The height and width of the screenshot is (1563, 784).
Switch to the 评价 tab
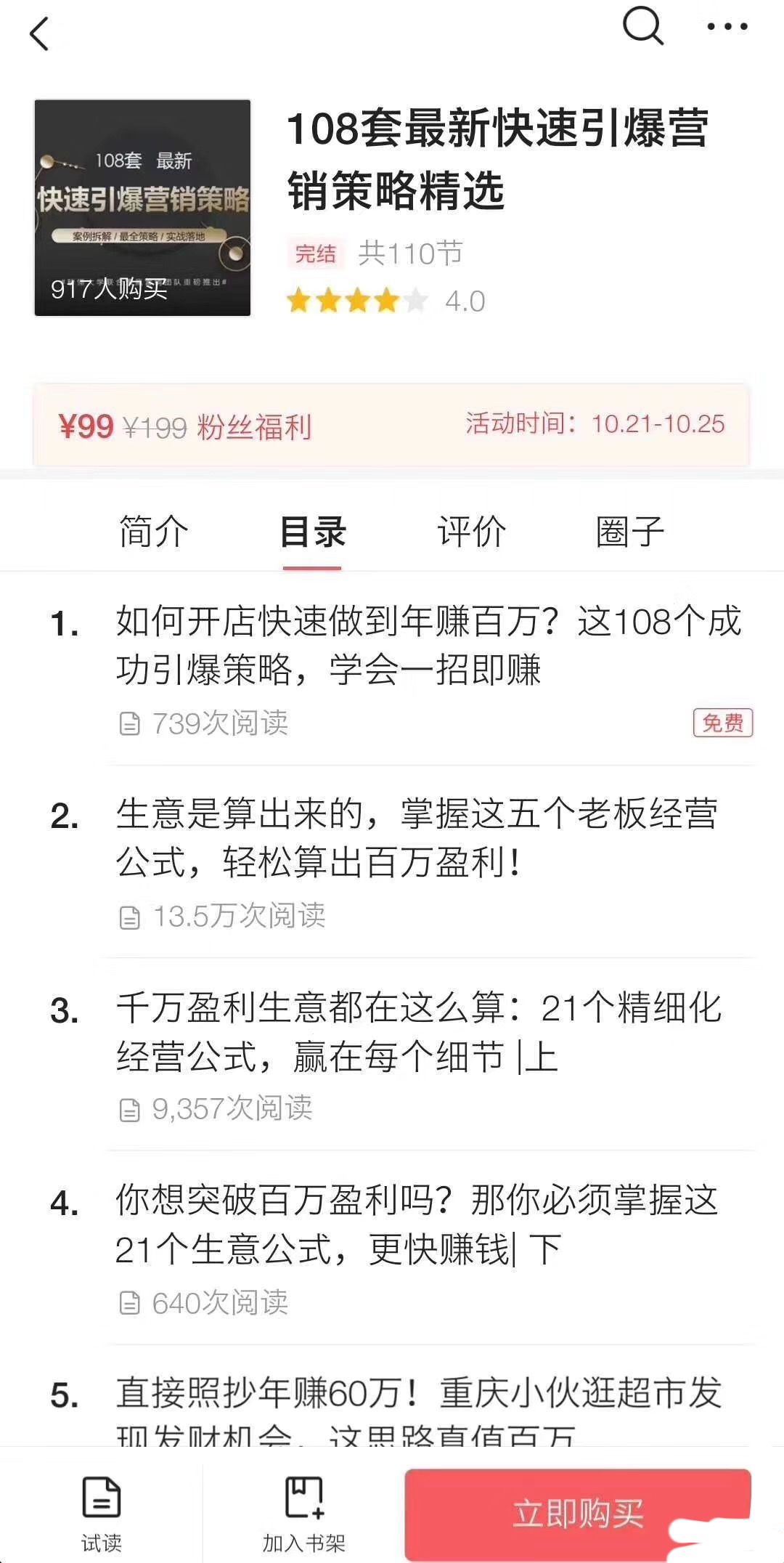pyautogui.click(x=472, y=532)
